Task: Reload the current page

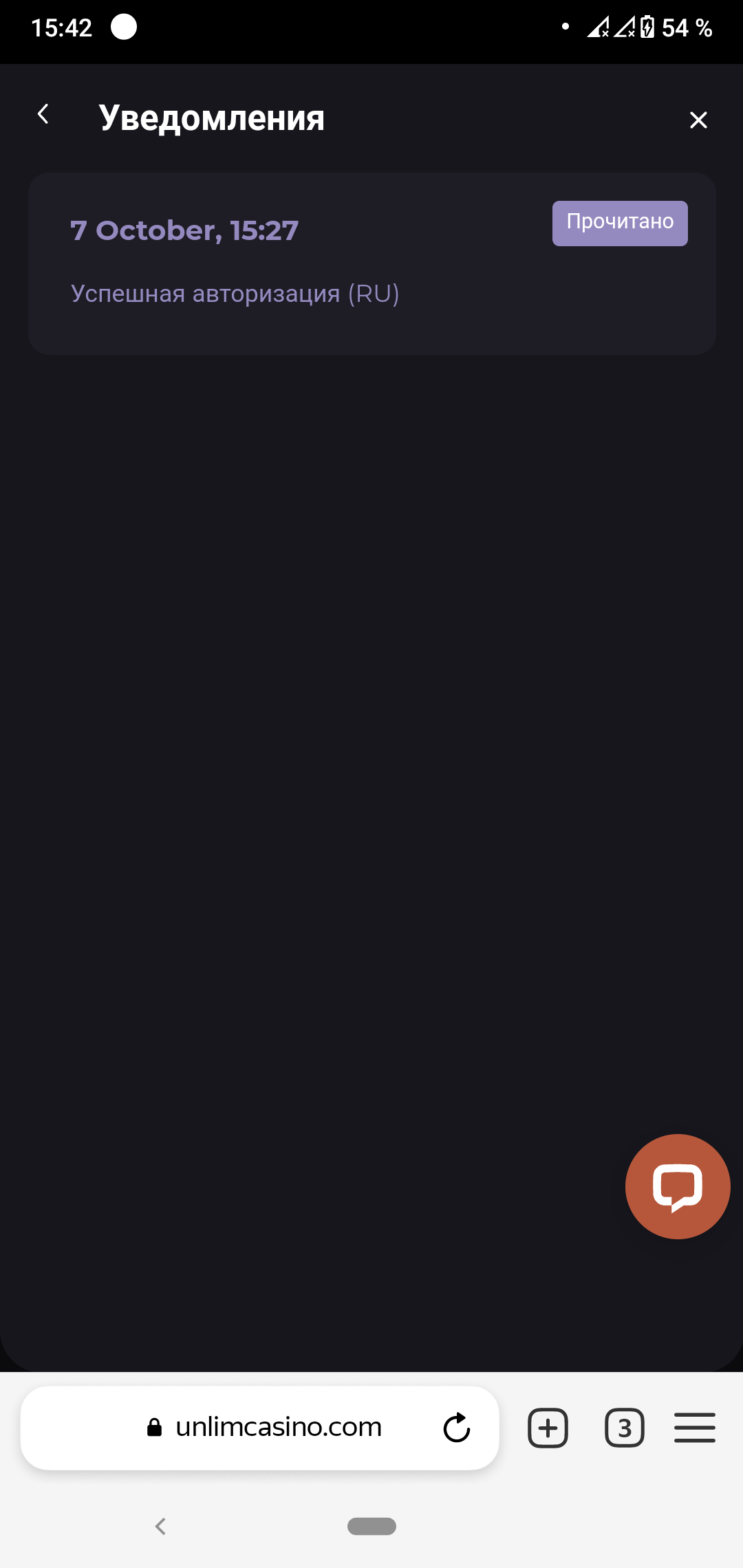Action: tap(456, 1428)
